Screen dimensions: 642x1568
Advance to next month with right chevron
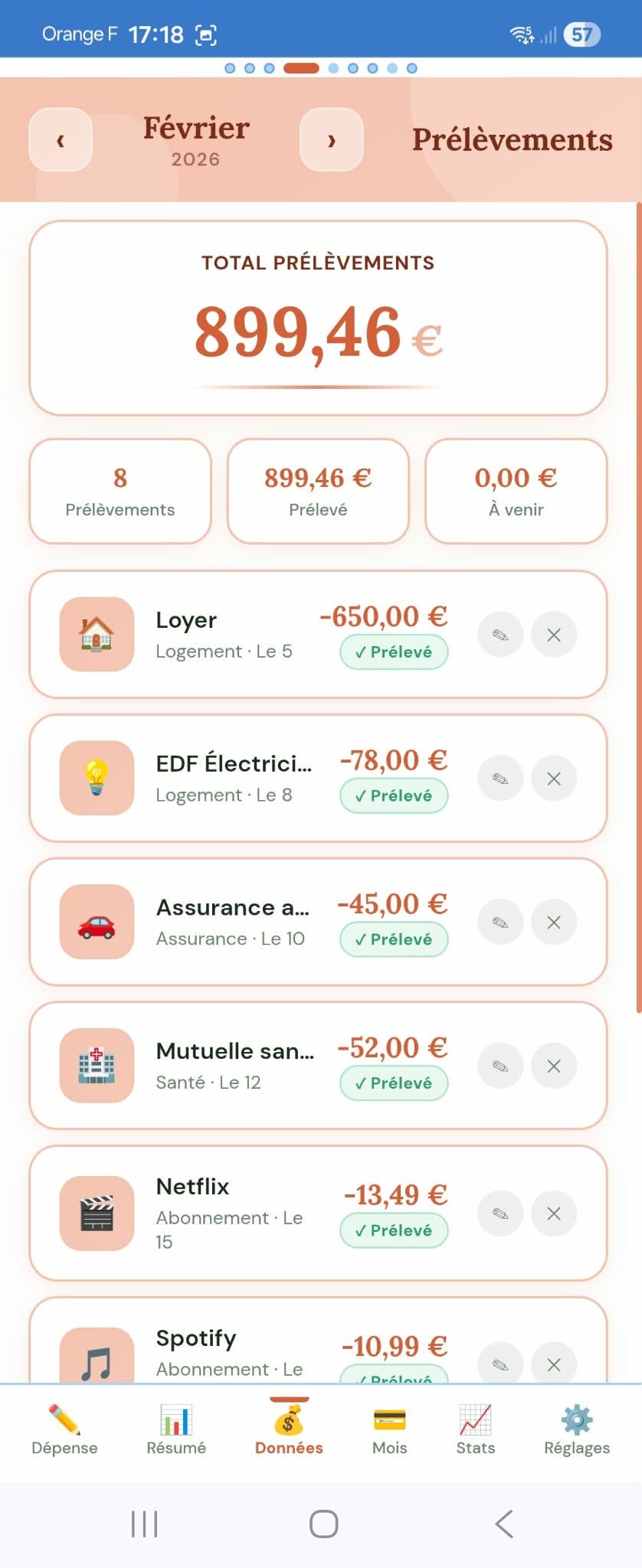[x=332, y=140]
